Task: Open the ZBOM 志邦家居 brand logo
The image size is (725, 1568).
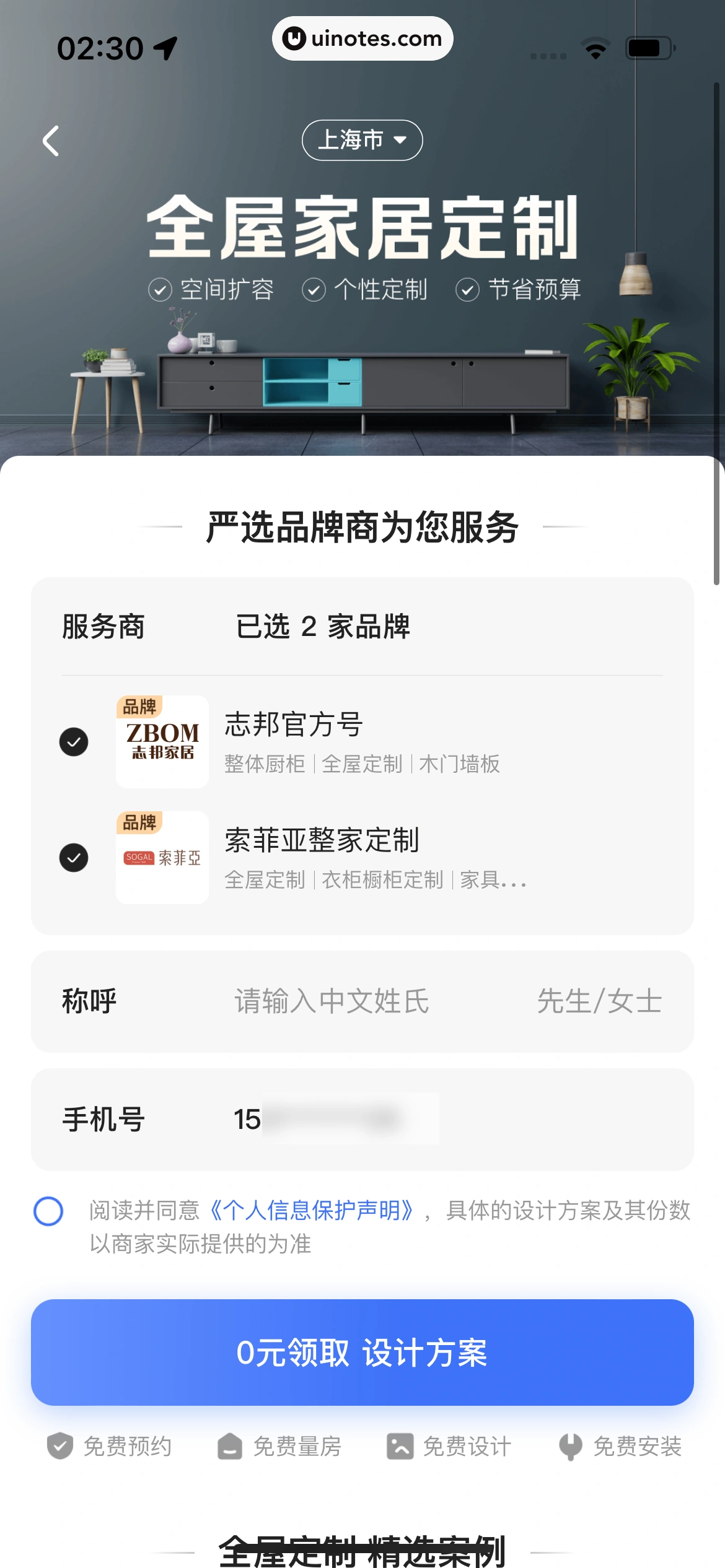Action: tap(161, 741)
